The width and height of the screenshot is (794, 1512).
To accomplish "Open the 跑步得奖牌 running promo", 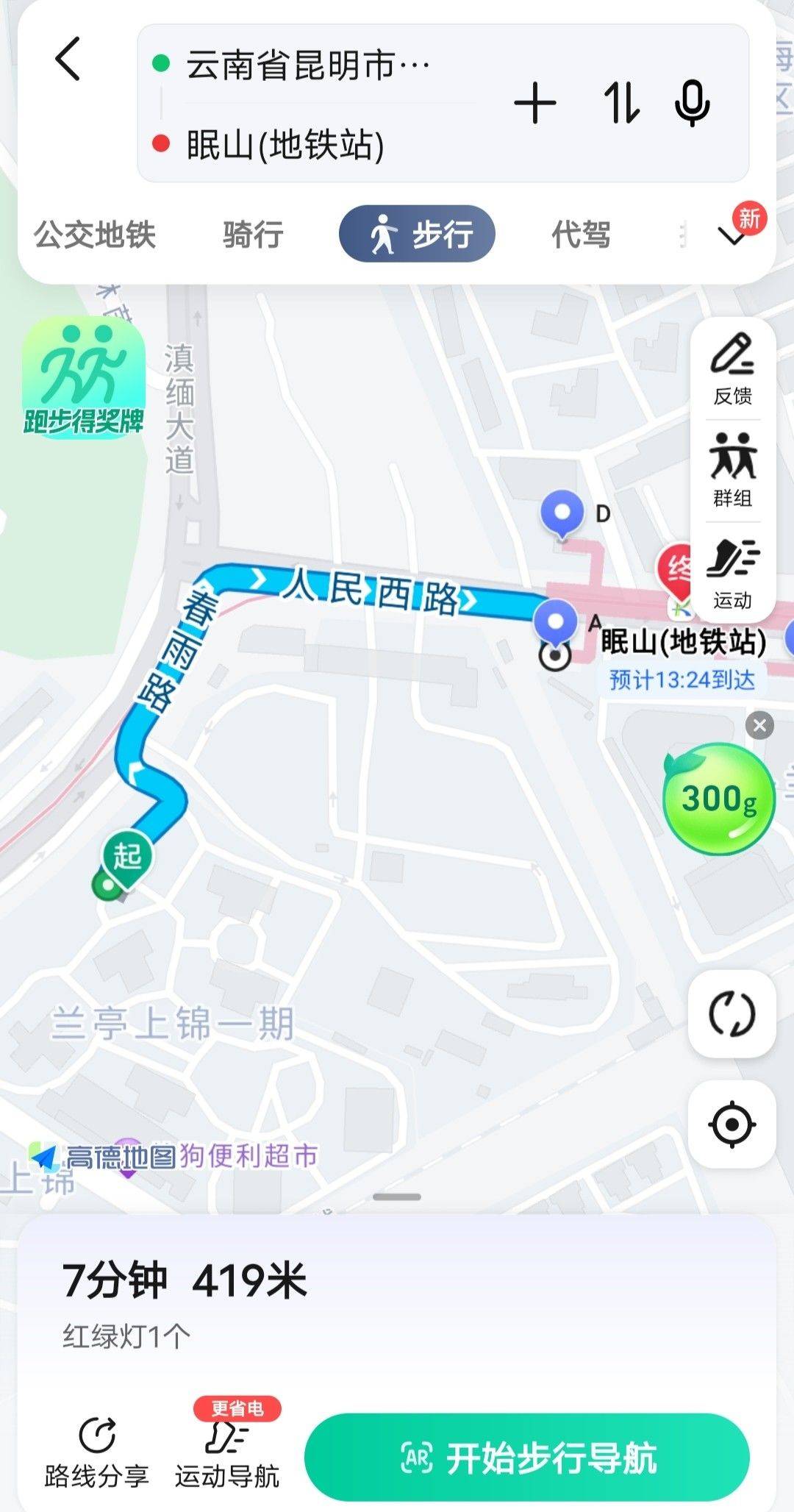I will click(83, 378).
